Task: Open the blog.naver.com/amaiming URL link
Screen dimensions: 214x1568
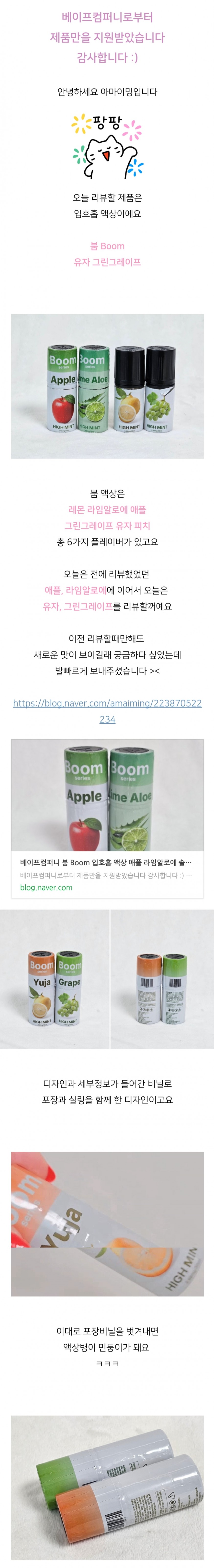Action: [107, 703]
